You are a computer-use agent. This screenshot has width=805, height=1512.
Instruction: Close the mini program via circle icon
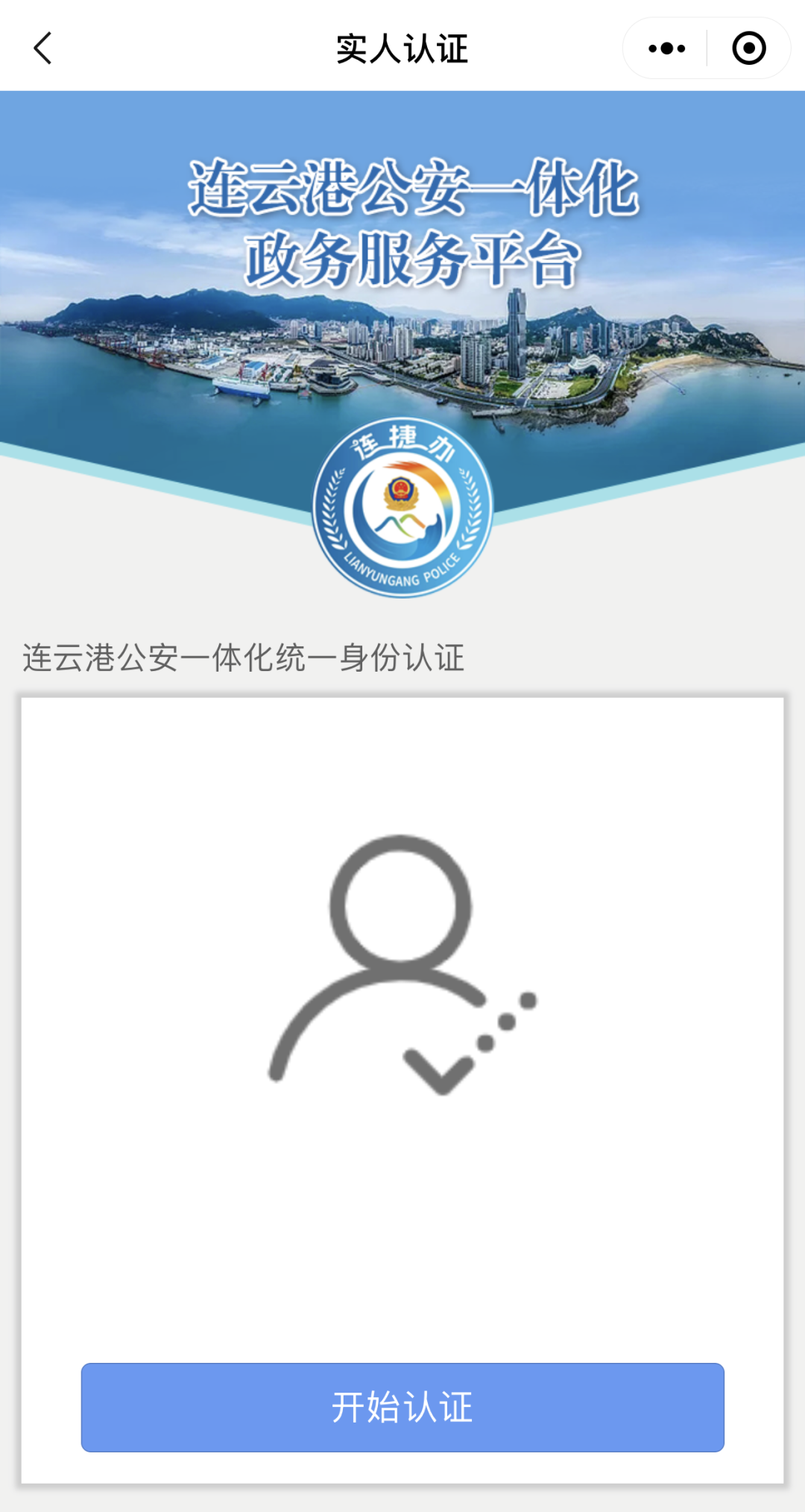tap(749, 48)
